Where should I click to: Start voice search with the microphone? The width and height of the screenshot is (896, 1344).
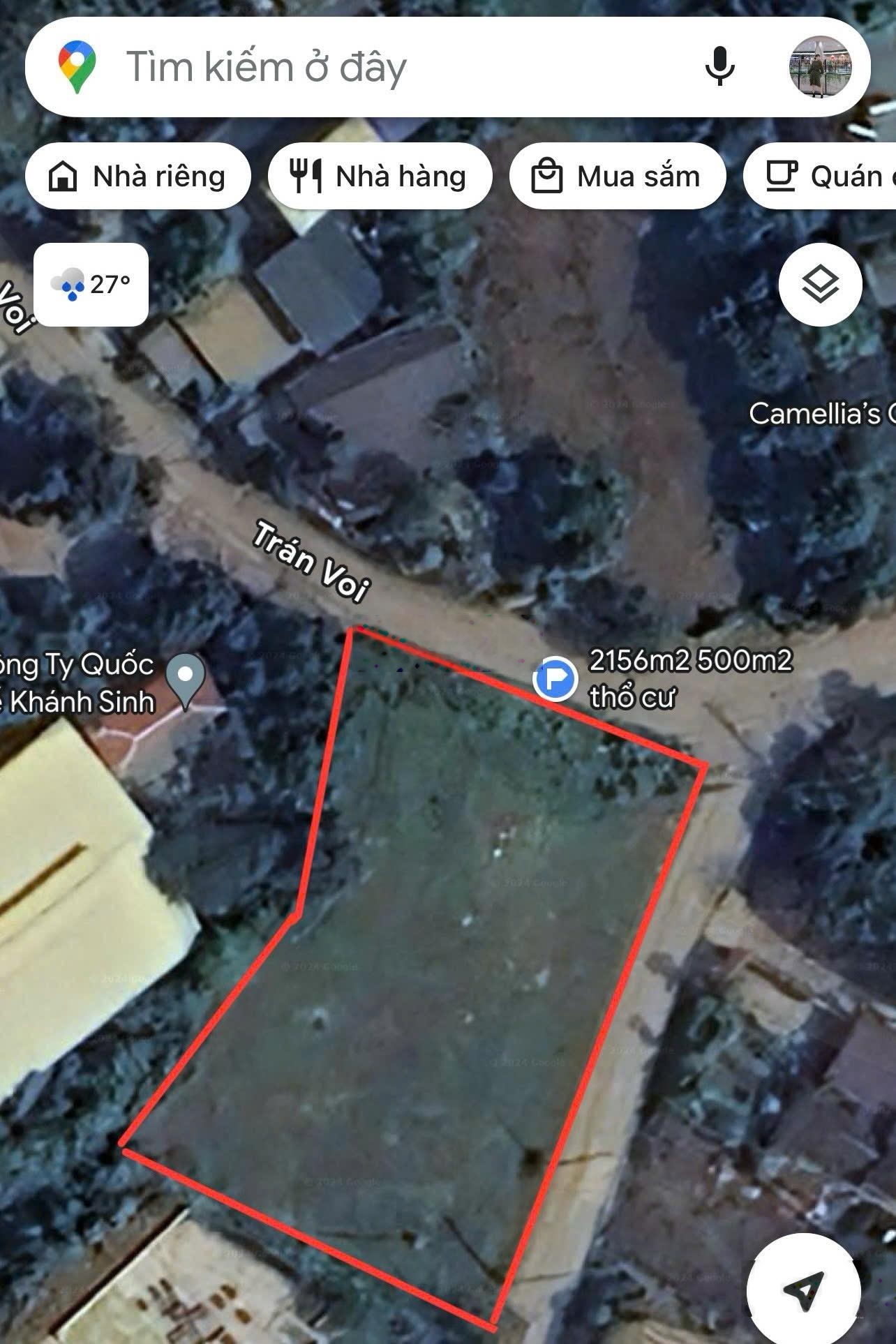[x=719, y=67]
